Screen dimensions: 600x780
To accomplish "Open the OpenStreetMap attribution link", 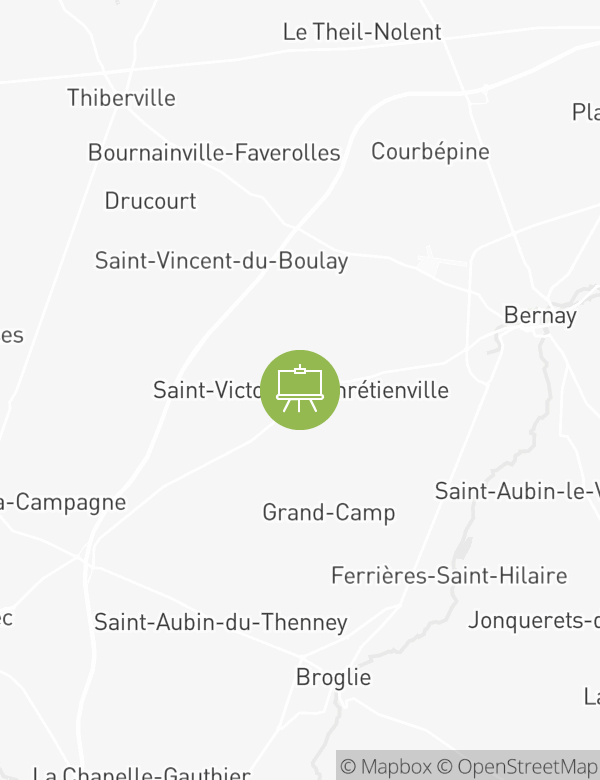I will 517,767.
